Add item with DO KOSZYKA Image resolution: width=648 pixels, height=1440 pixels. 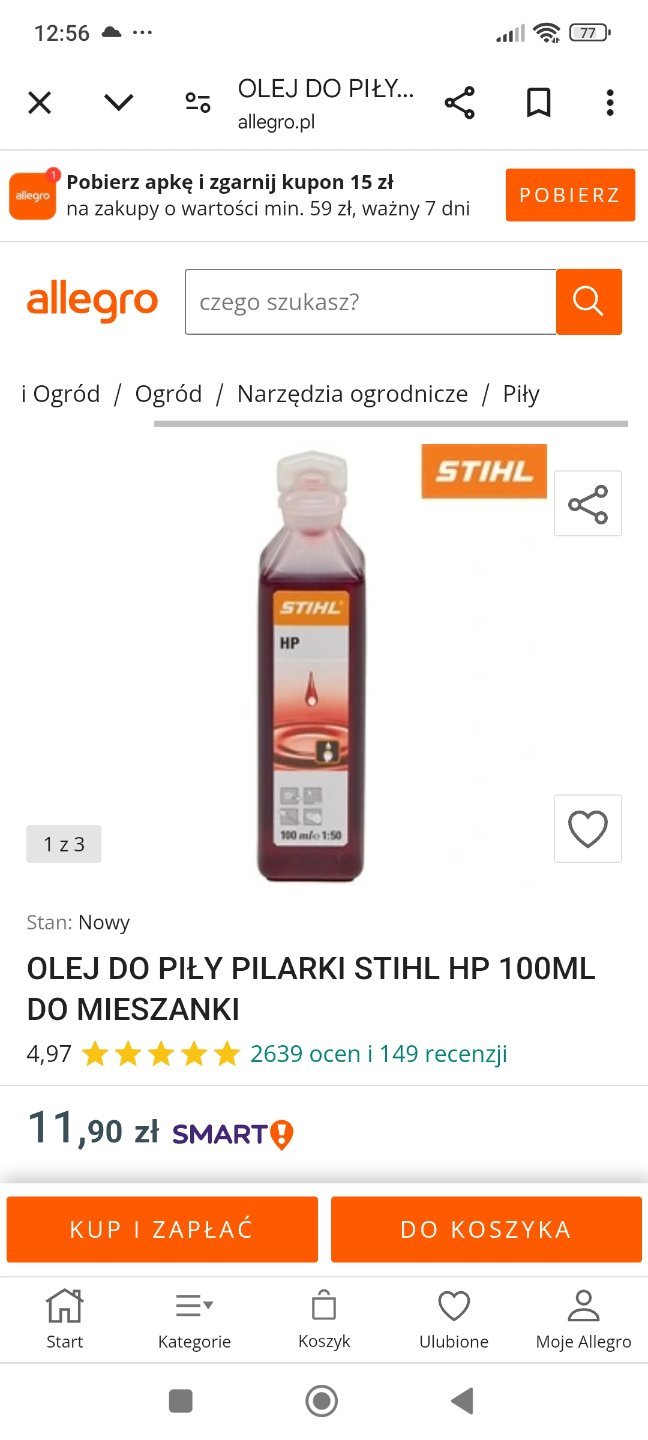[486, 1229]
